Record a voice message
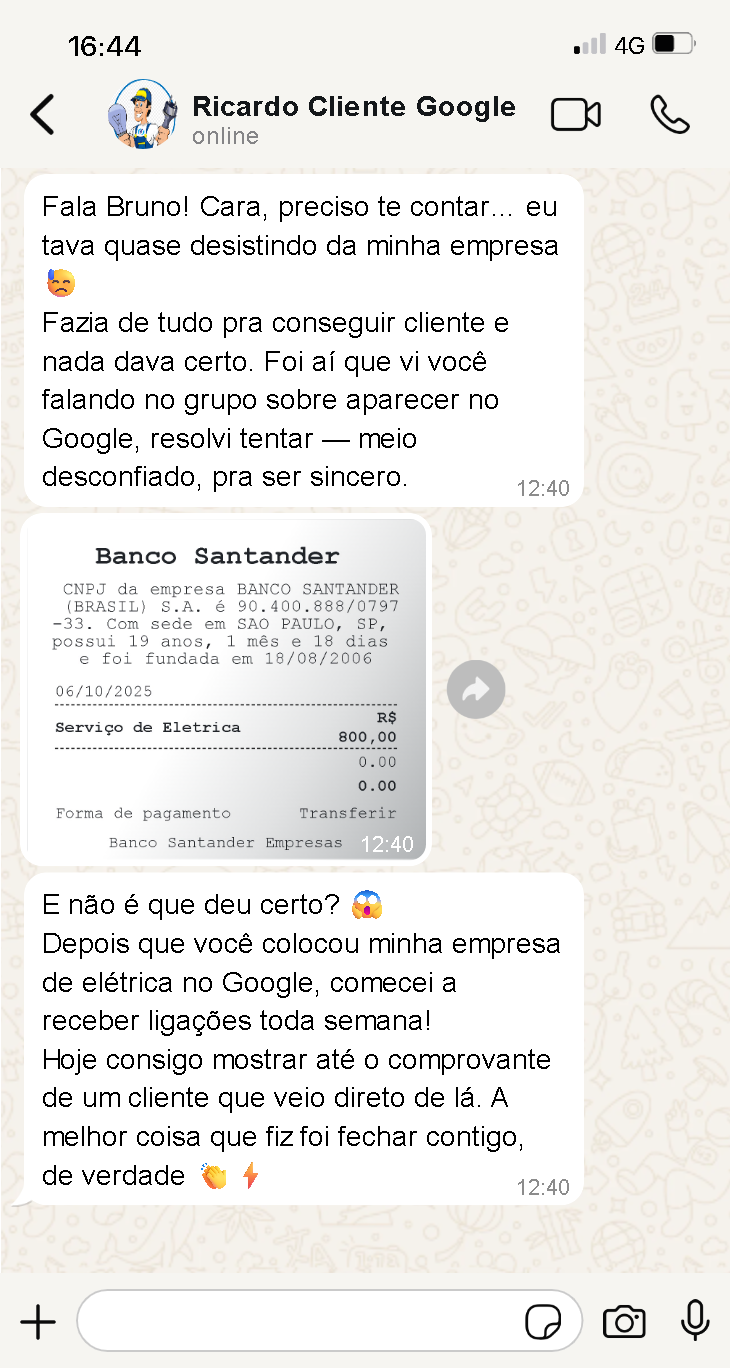This screenshot has width=730, height=1368. (695, 1322)
